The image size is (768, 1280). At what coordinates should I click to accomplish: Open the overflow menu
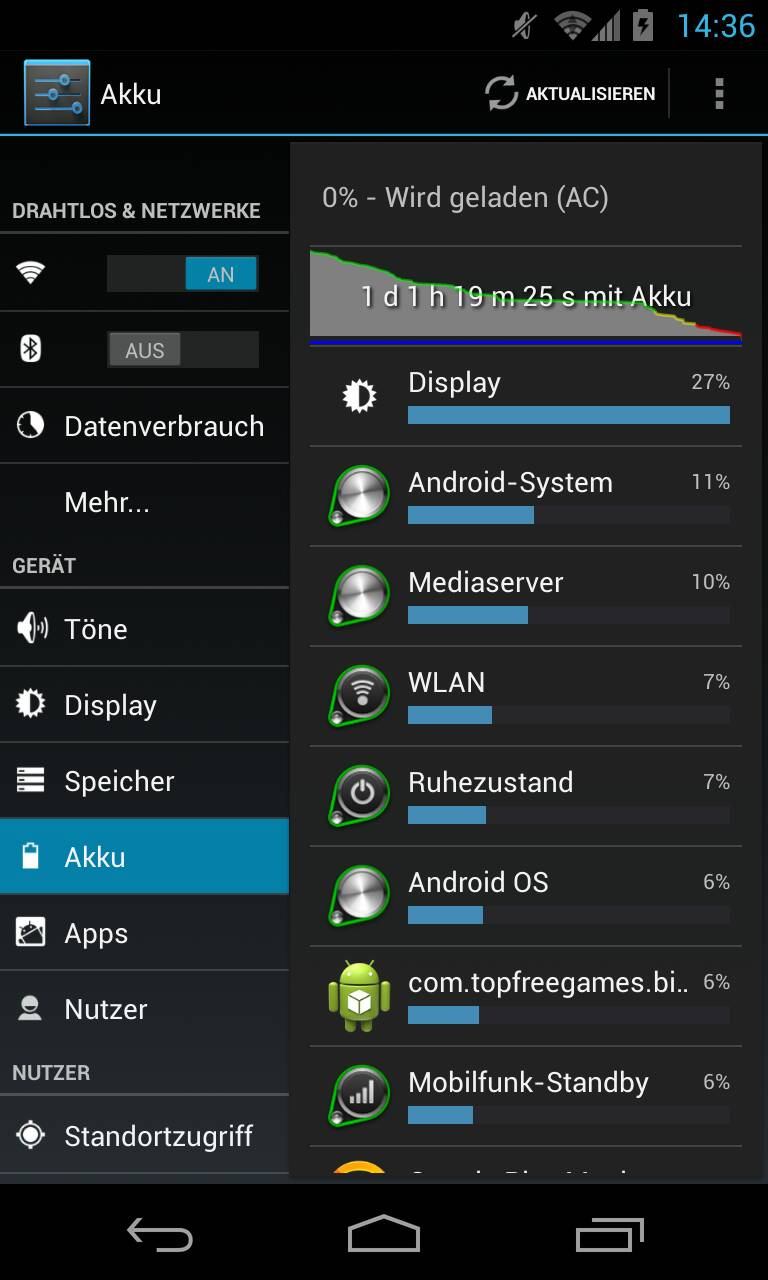pyautogui.click(x=719, y=94)
